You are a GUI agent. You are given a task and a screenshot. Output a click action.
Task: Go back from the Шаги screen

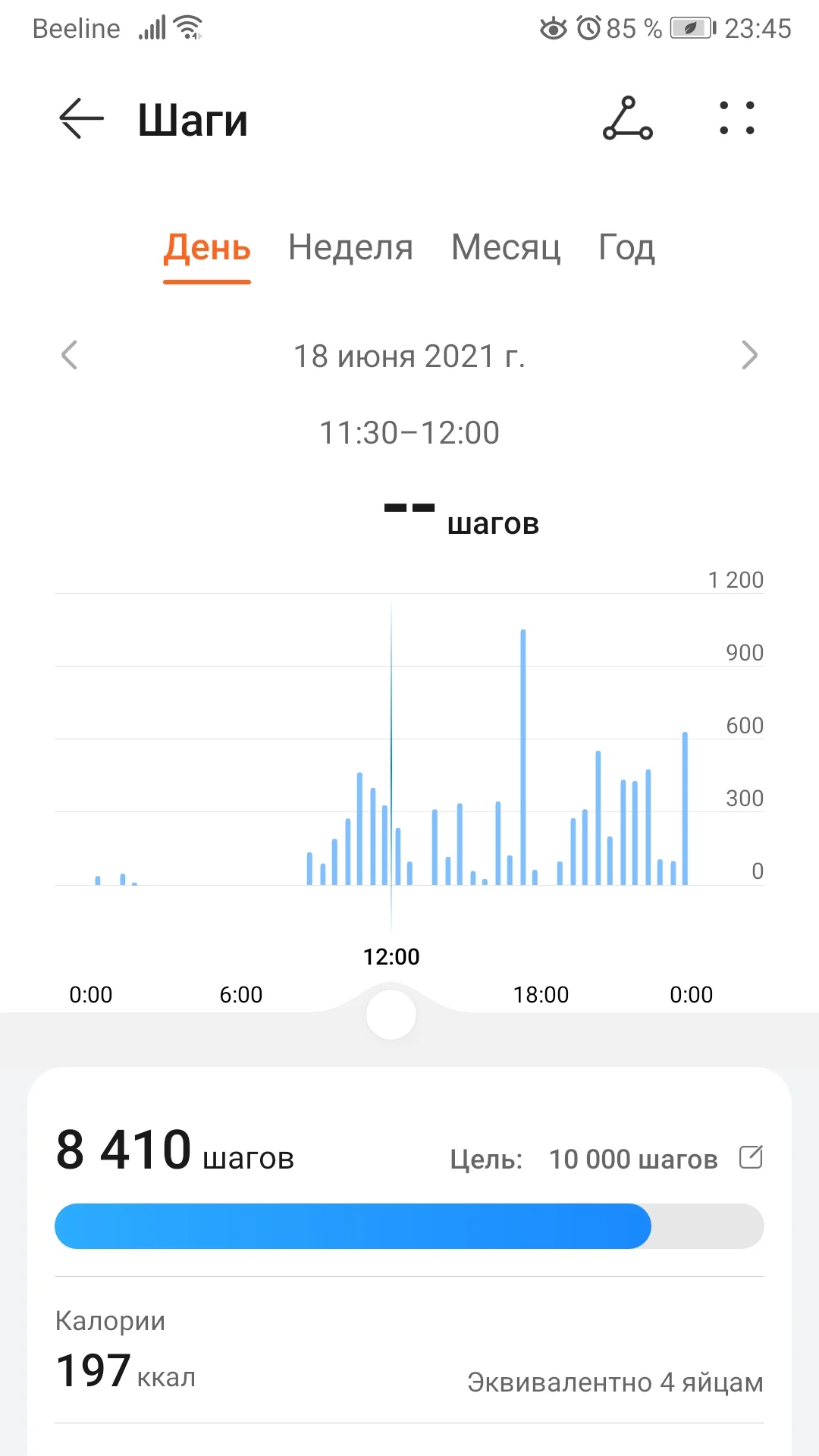[x=81, y=119]
